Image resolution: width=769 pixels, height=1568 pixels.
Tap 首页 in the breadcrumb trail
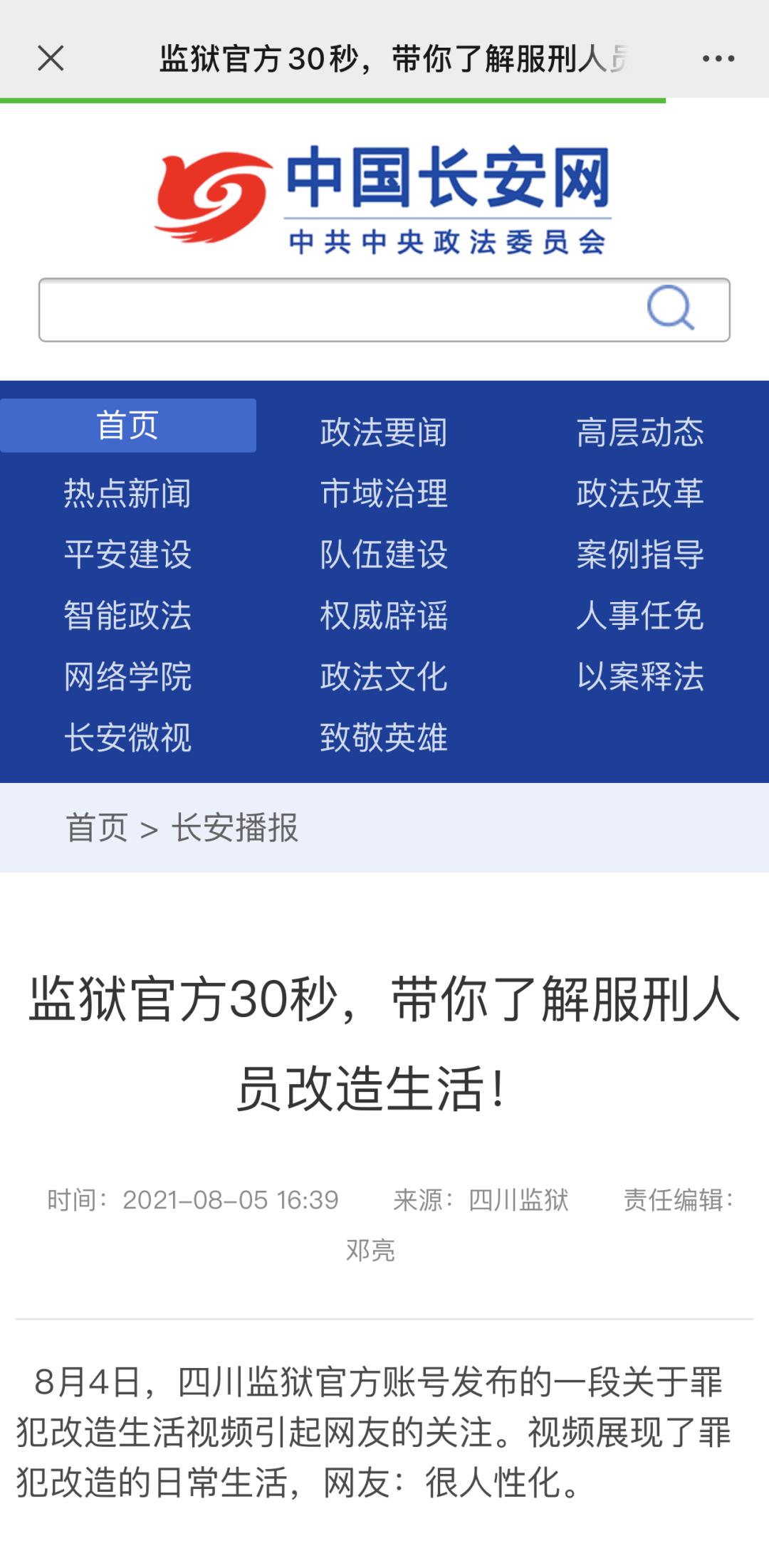coord(97,828)
